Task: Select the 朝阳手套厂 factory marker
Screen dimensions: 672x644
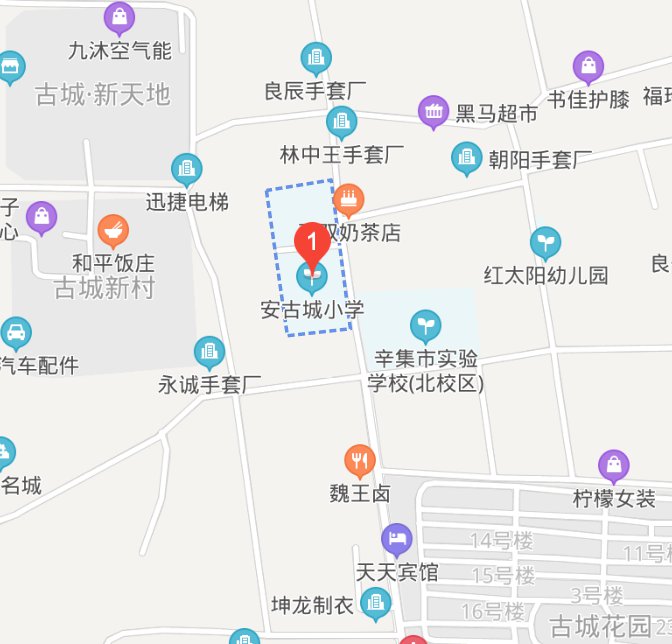Action: [465, 157]
